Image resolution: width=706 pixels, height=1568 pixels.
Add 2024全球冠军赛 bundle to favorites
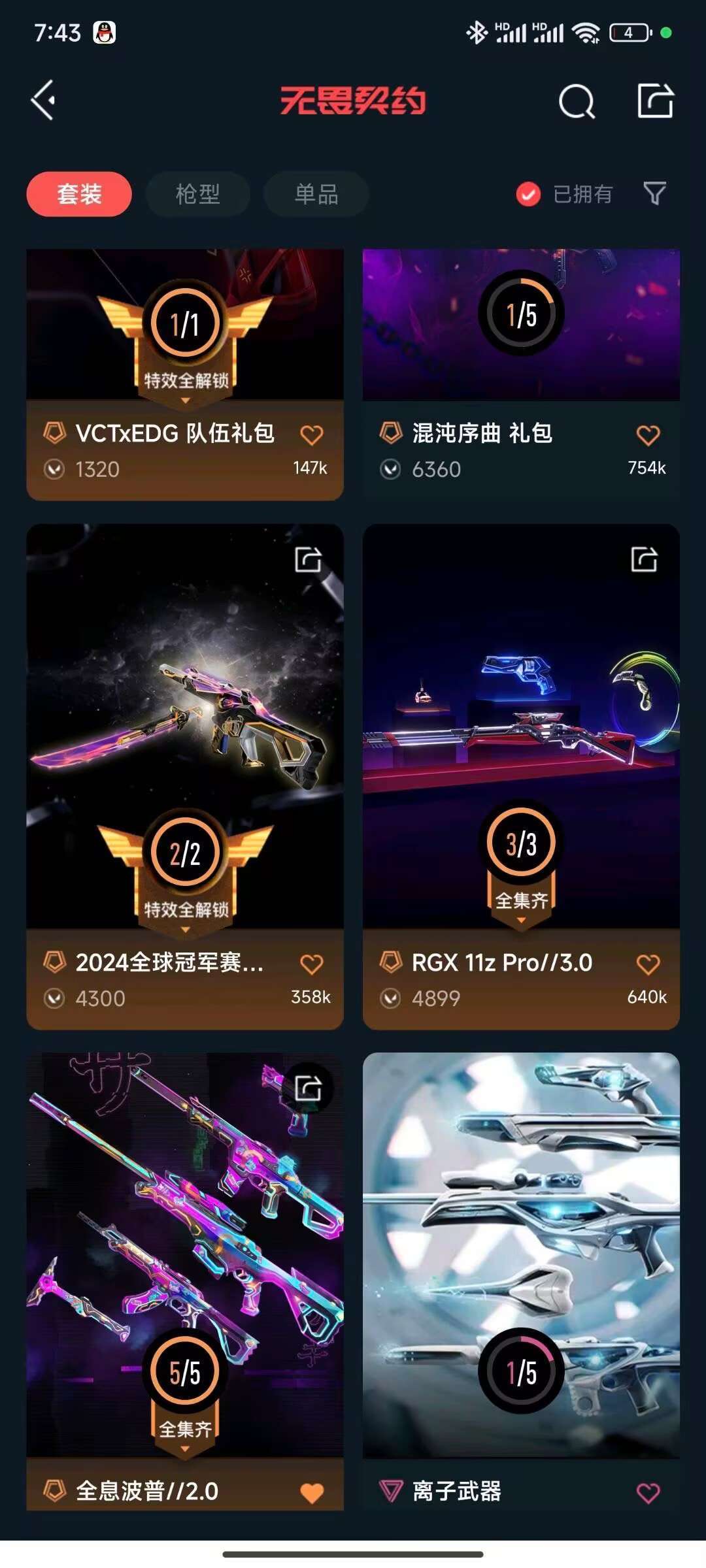point(312,964)
